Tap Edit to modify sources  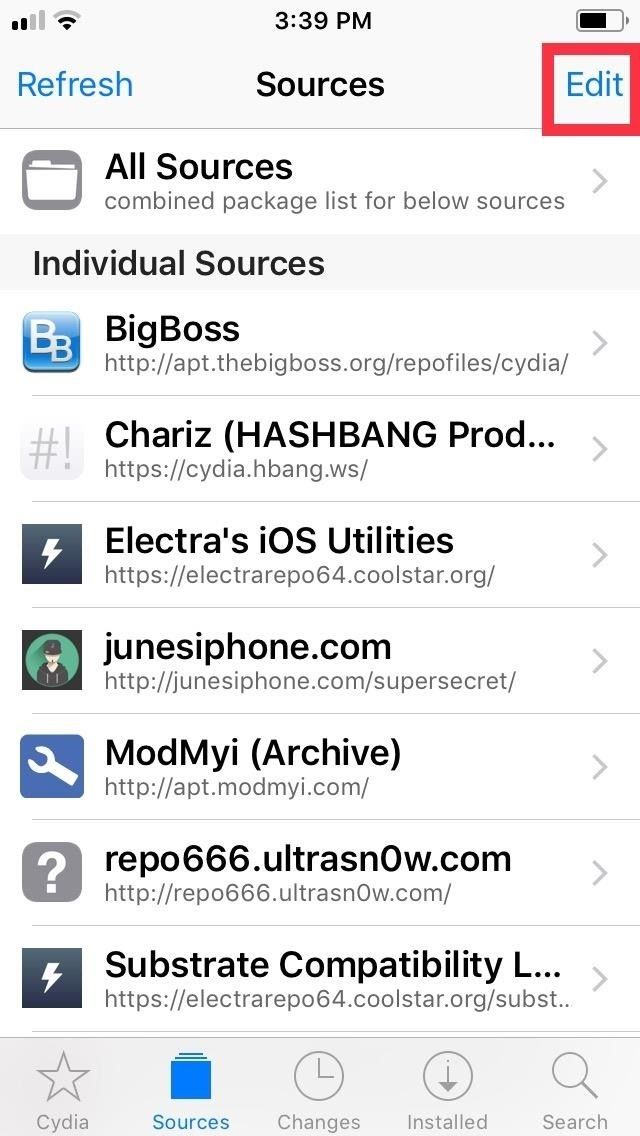594,85
